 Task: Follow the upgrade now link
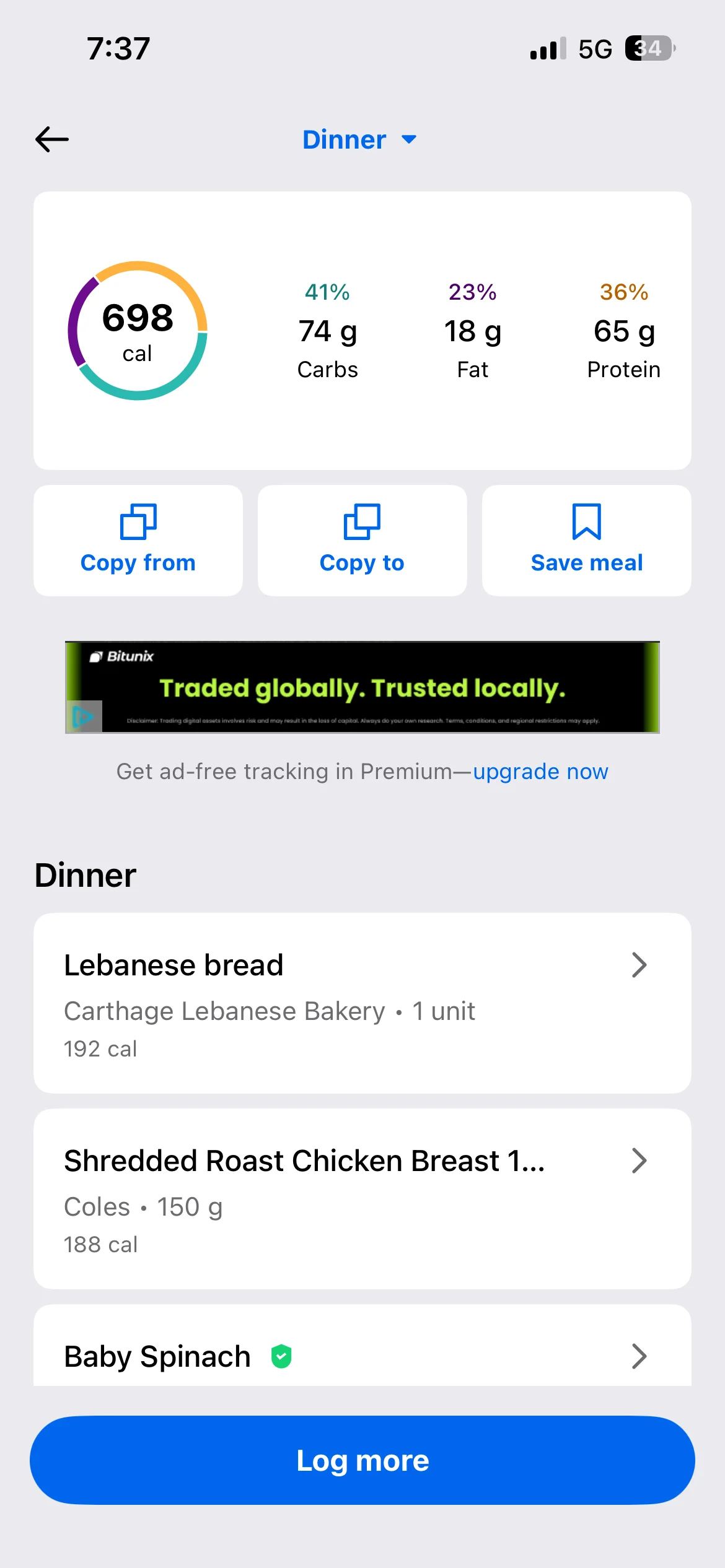540,772
